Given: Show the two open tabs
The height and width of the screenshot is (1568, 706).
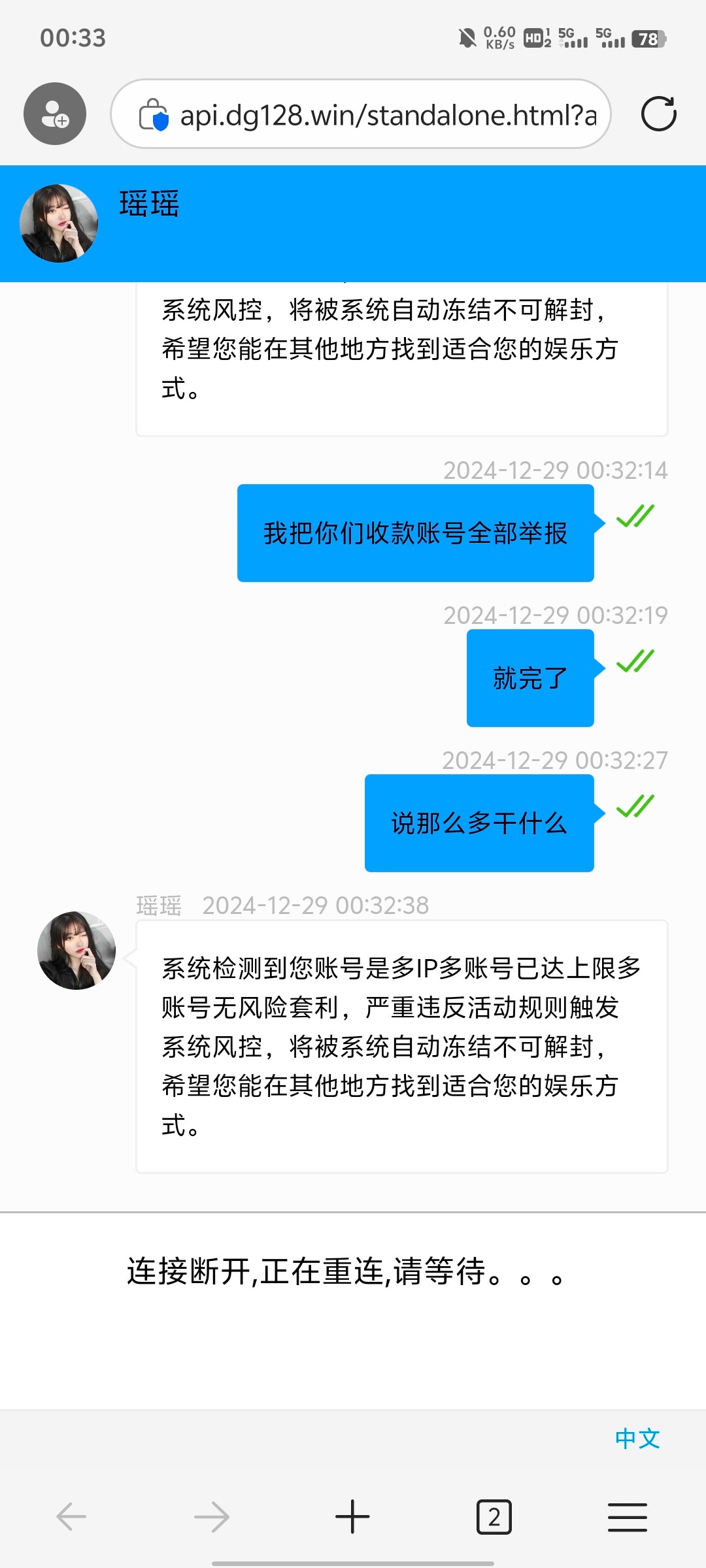Looking at the screenshot, I should pyautogui.click(x=494, y=1516).
